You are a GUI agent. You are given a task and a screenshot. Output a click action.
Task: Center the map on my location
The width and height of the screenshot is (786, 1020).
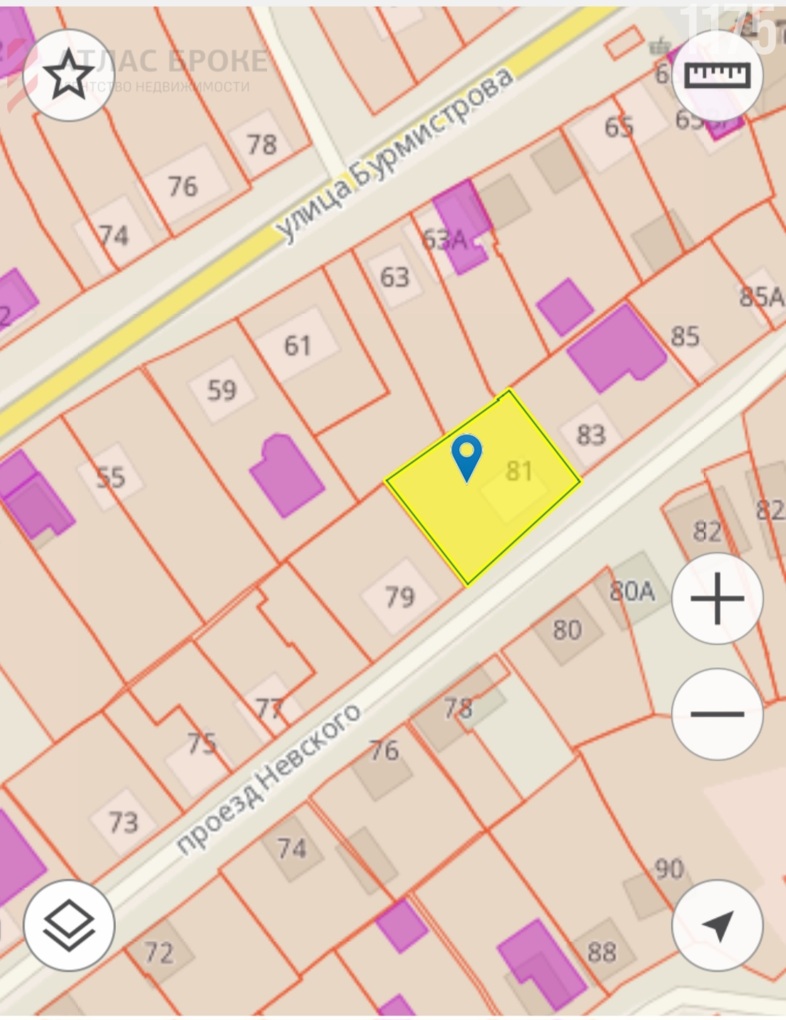pyautogui.click(x=717, y=926)
